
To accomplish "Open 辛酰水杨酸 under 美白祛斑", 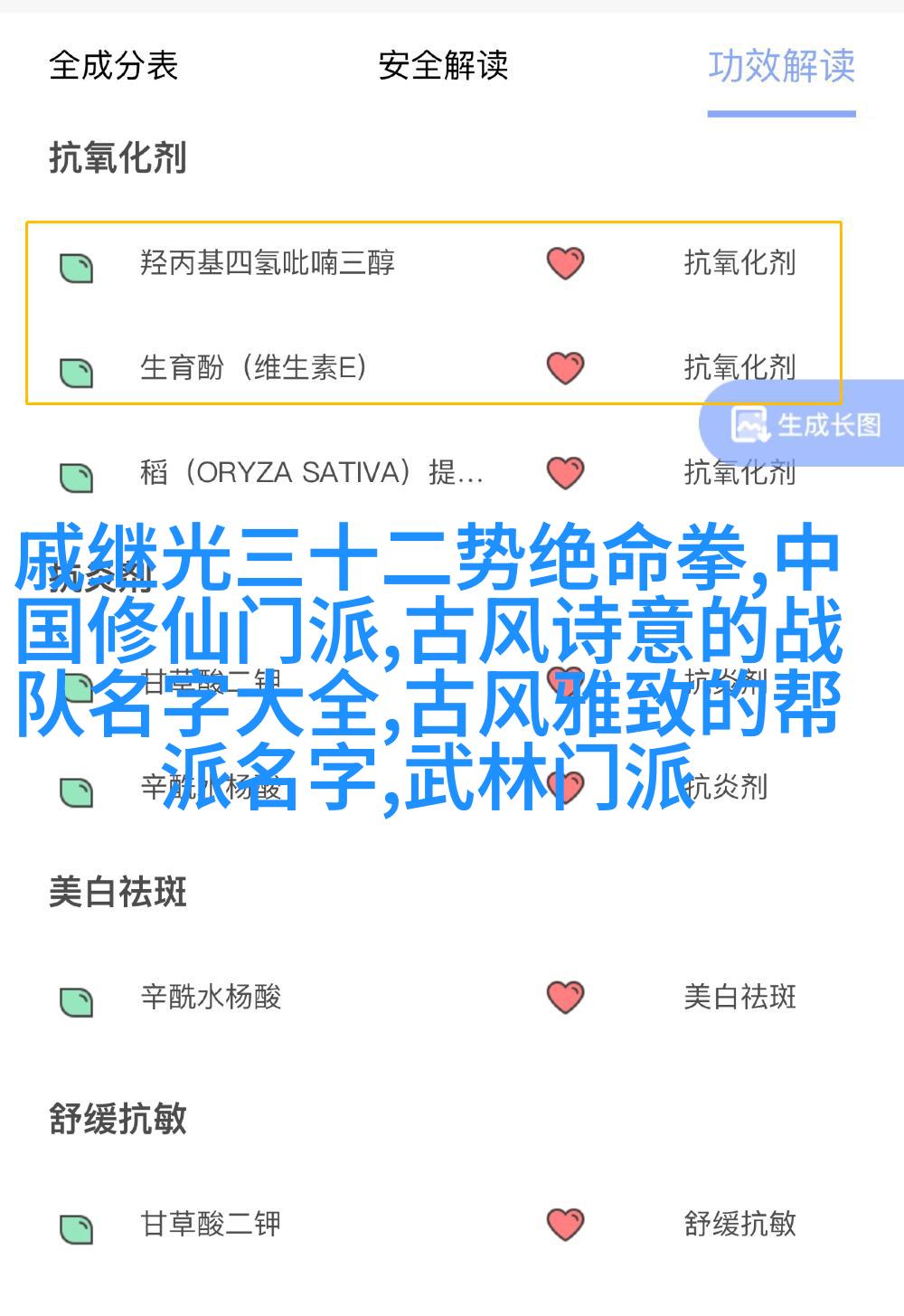I will [211, 997].
